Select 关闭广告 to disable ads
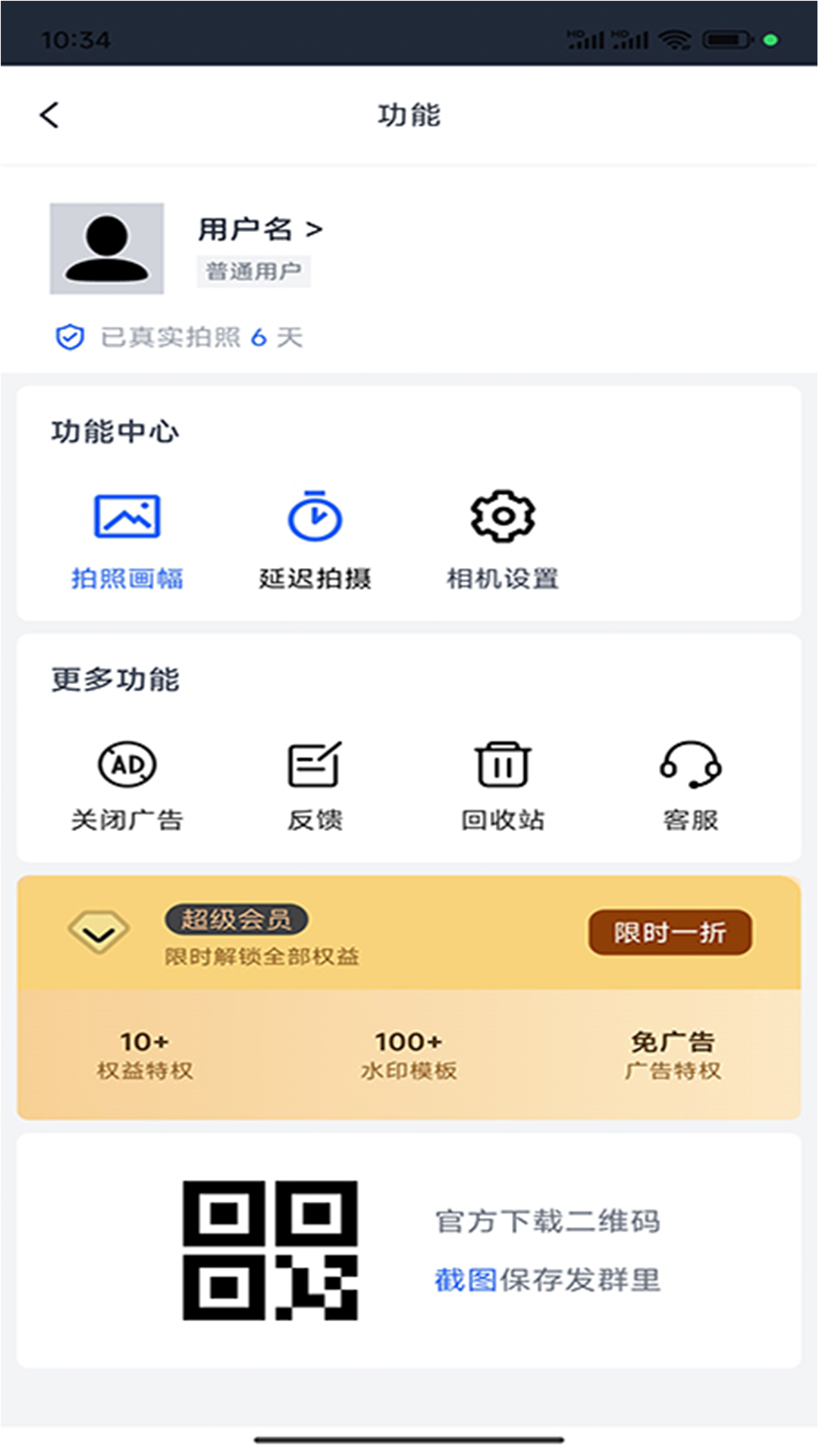This screenshot has width=819, height=1456. [x=127, y=786]
